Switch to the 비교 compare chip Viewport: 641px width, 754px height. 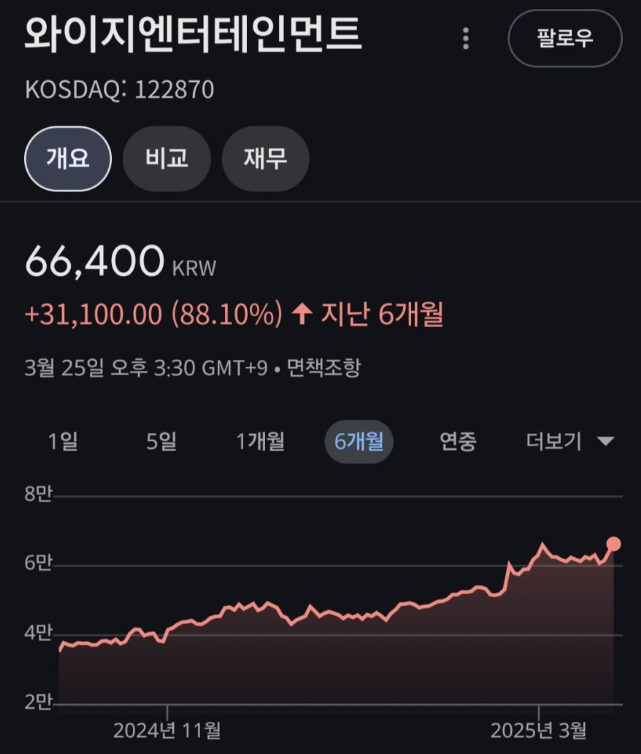[x=166, y=158]
